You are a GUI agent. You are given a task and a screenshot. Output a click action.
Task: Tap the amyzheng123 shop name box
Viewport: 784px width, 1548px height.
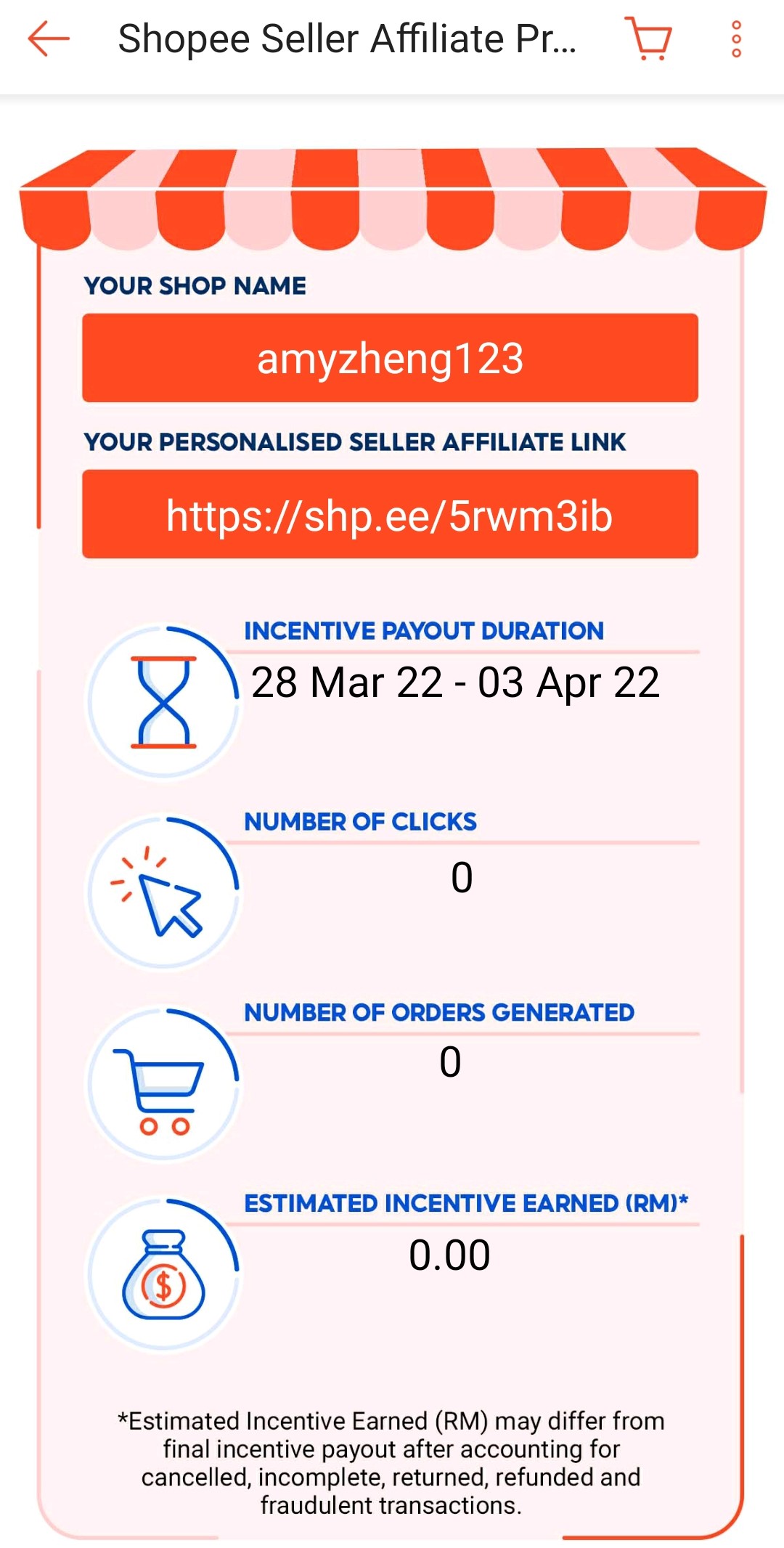390,358
